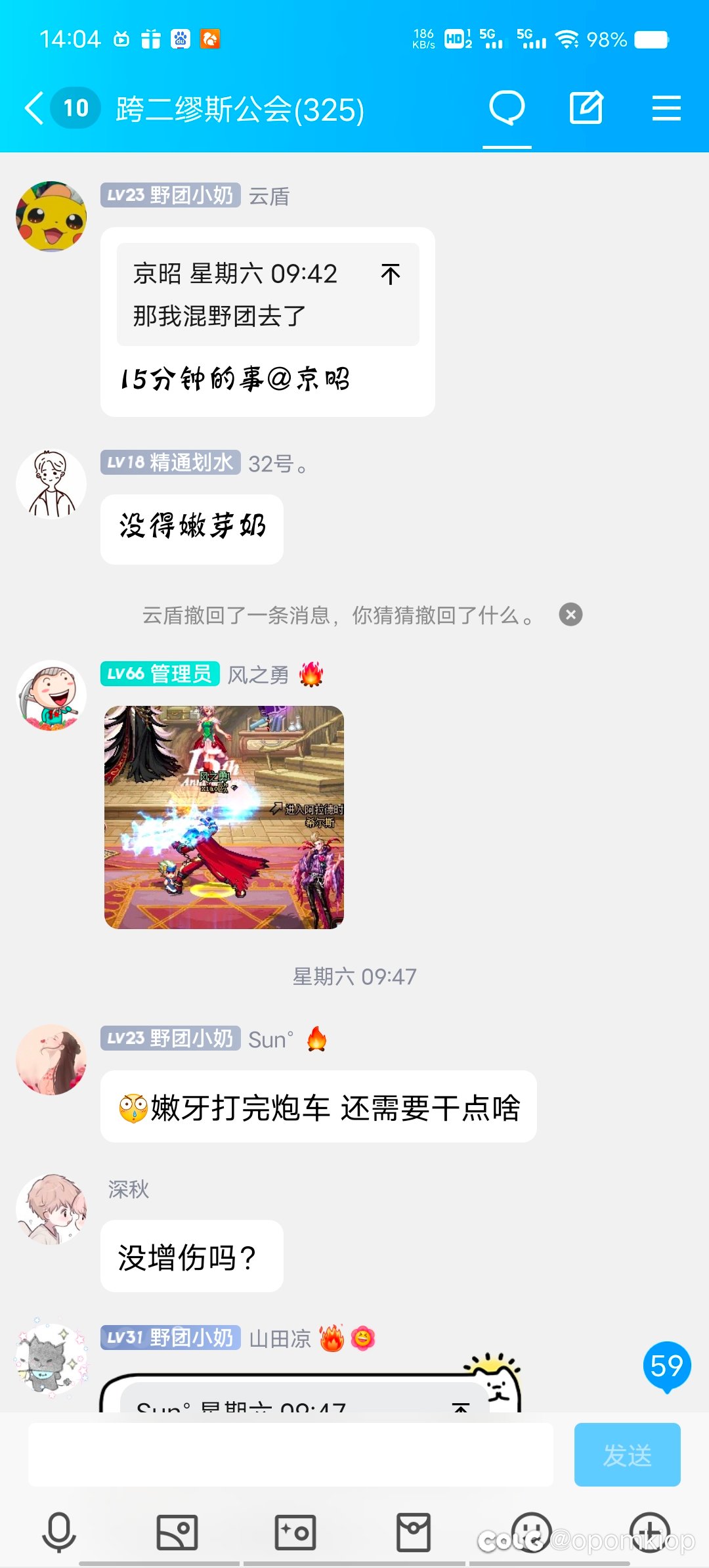Open the emoji panel
Screen dimensions: 709x1568
click(531, 1532)
